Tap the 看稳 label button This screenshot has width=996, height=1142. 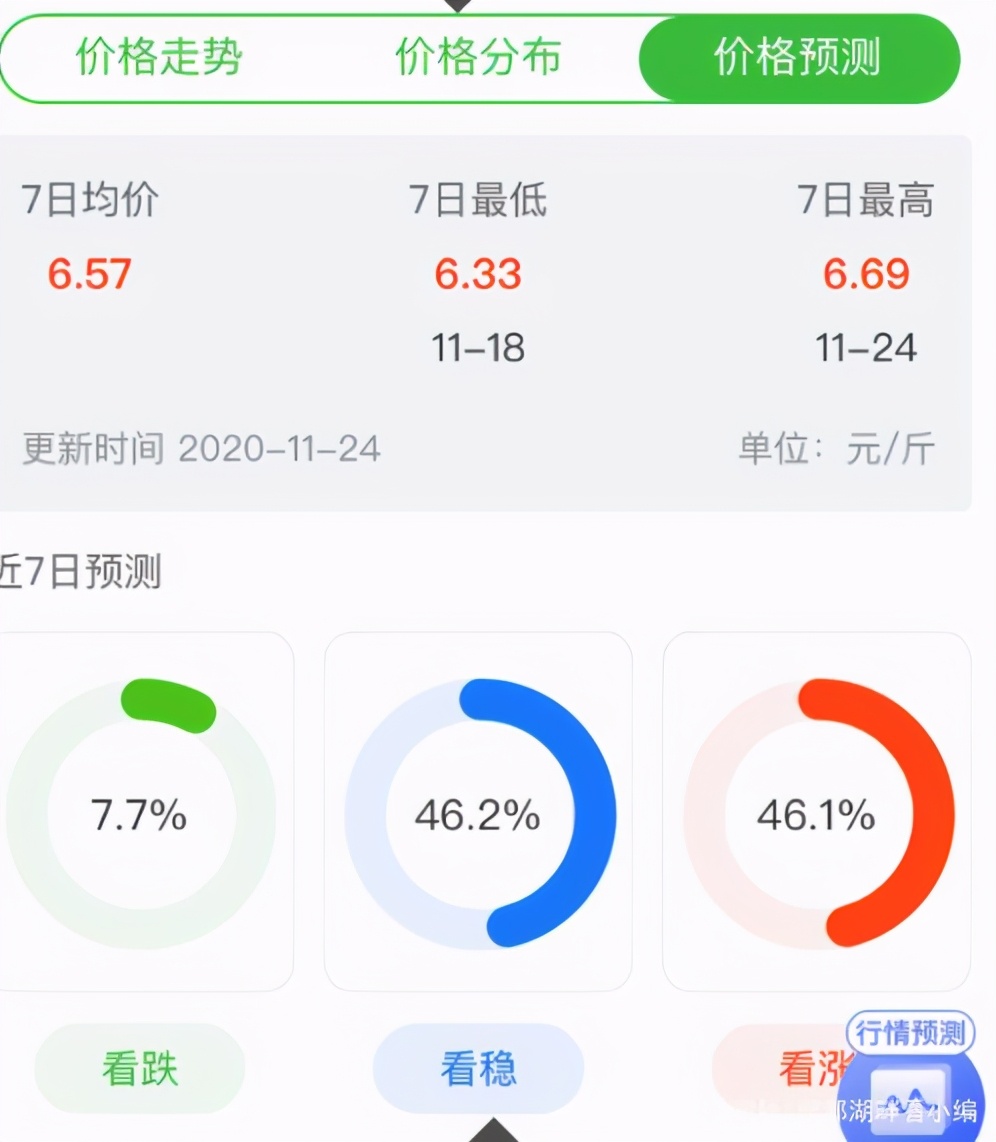pyautogui.click(x=478, y=1068)
